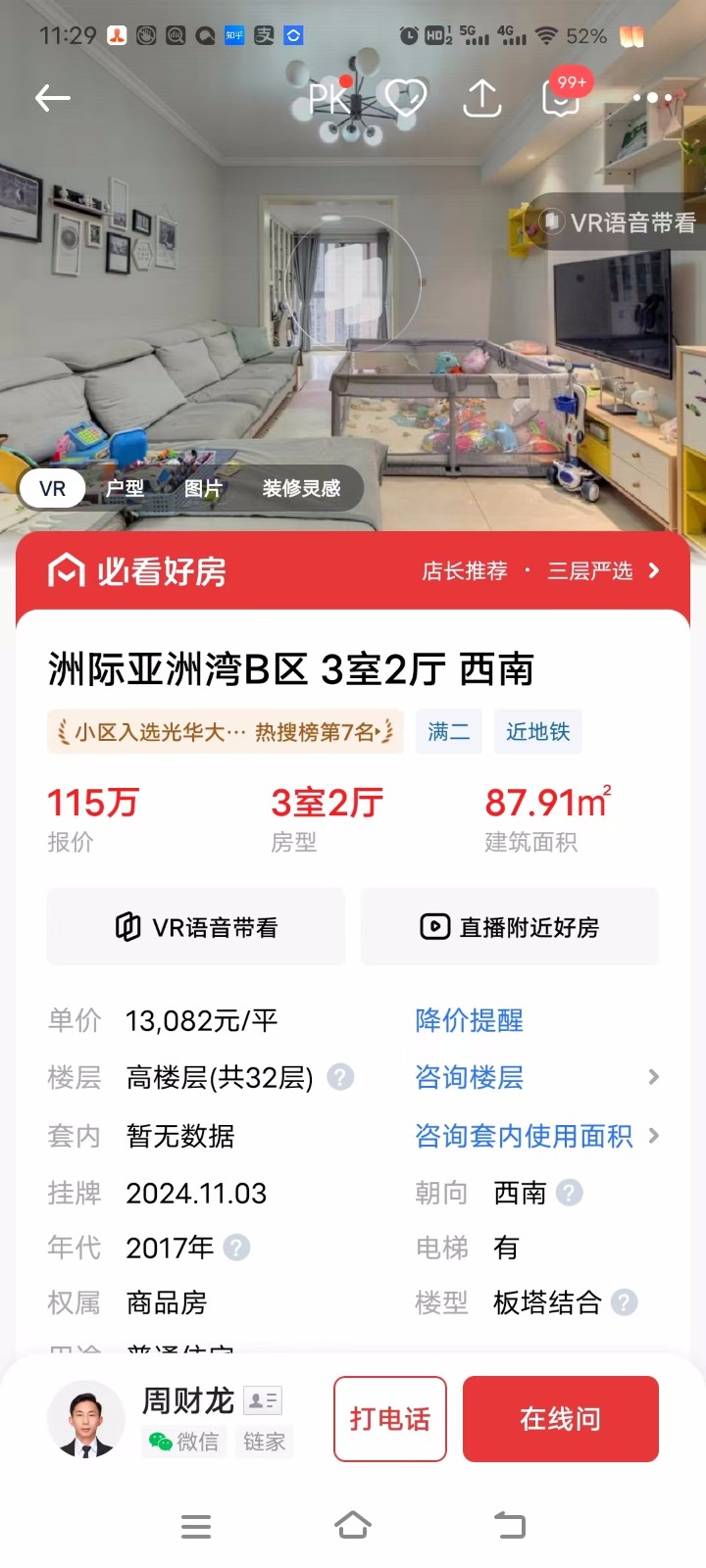
Task: Call the agent with 打电话
Action: point(390,1419)
